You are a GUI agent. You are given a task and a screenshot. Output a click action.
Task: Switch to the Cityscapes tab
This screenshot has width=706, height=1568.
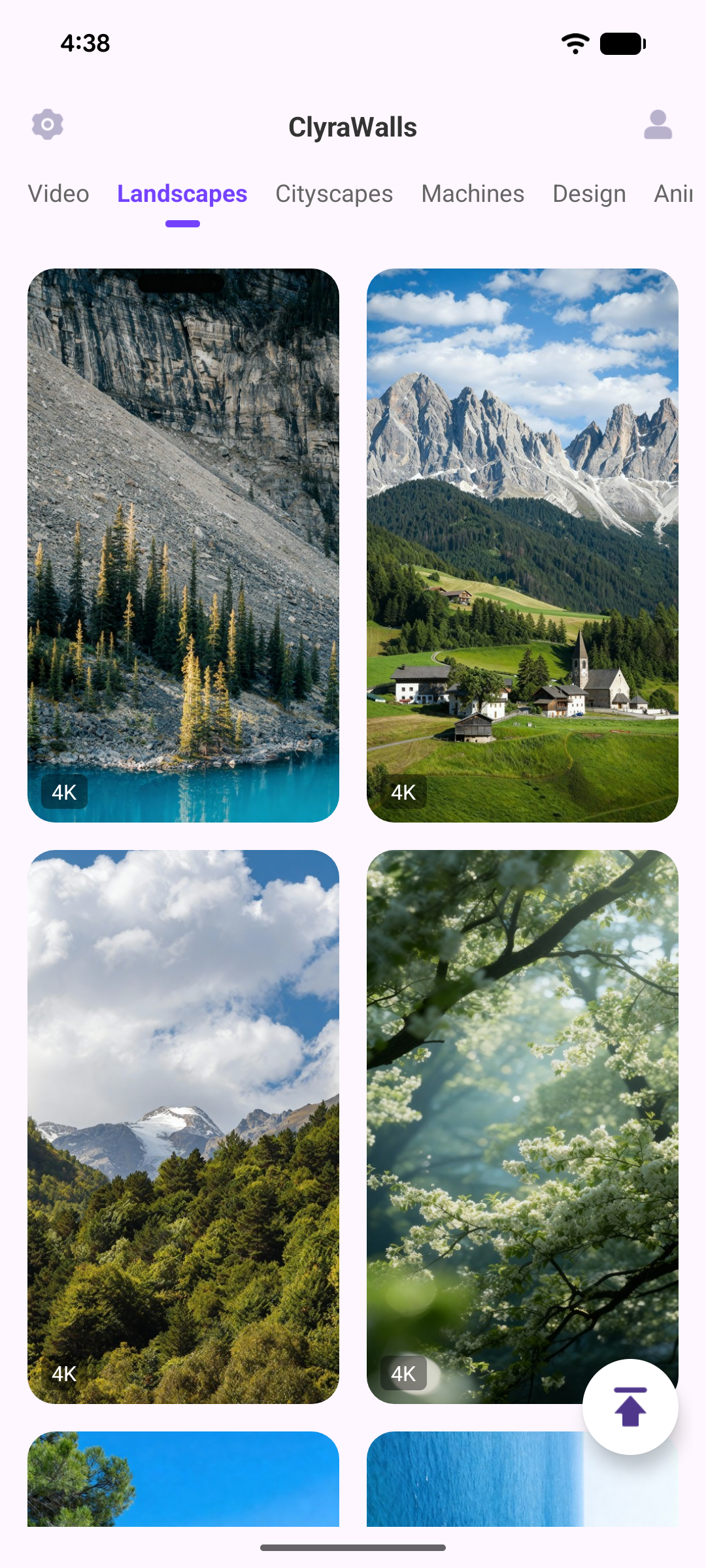click(x=334, y=194)
